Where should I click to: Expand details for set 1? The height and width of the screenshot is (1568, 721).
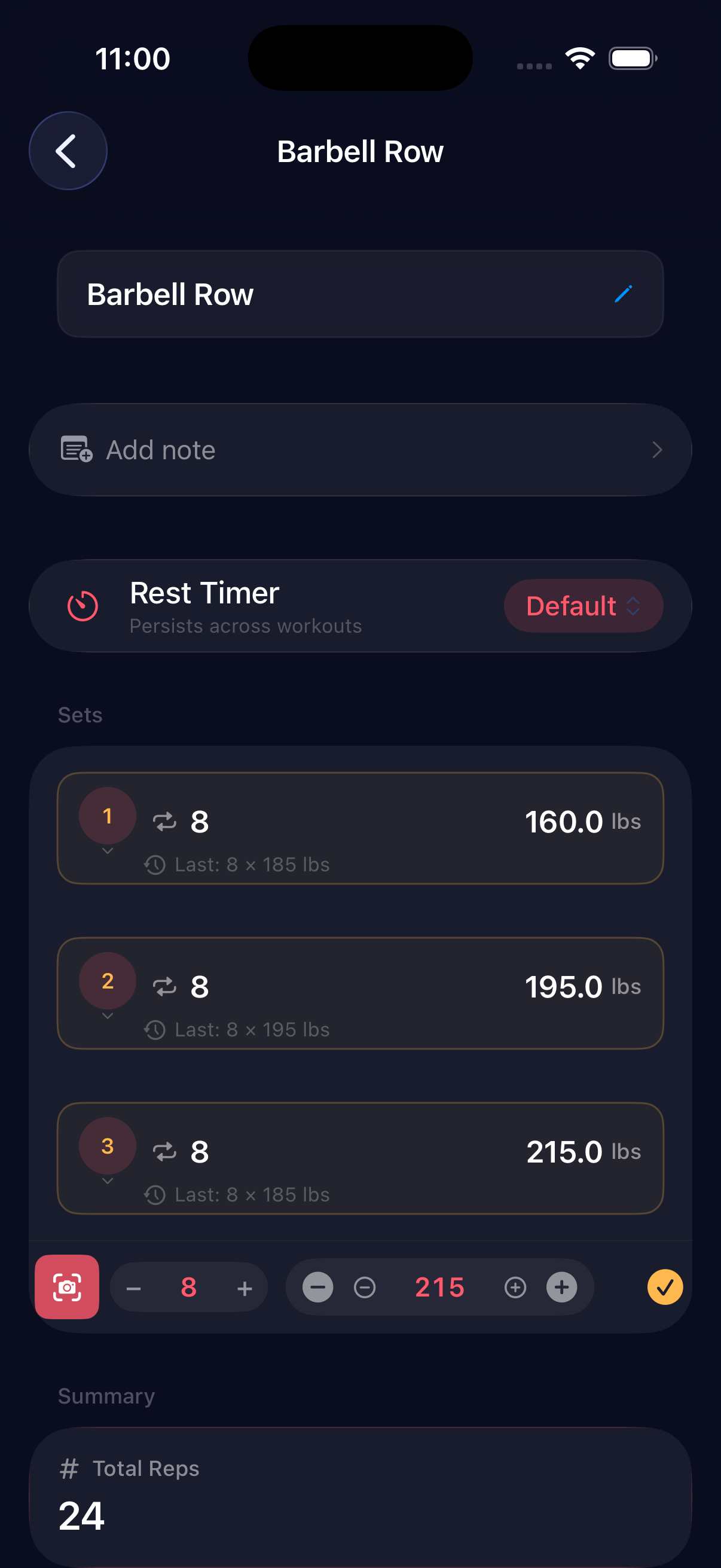click(108, 851)
